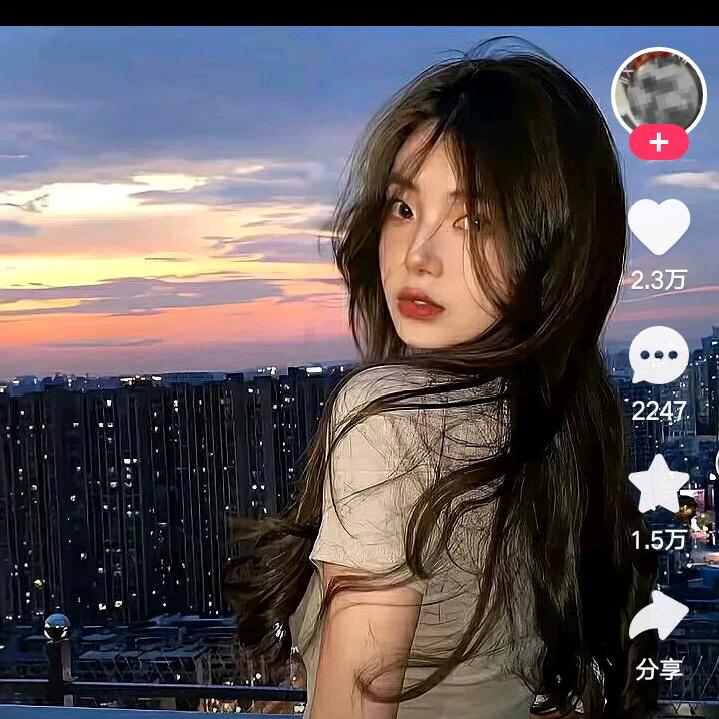Follow the creator with the plus button
The image size is (719, 719).
pos(658,143)
